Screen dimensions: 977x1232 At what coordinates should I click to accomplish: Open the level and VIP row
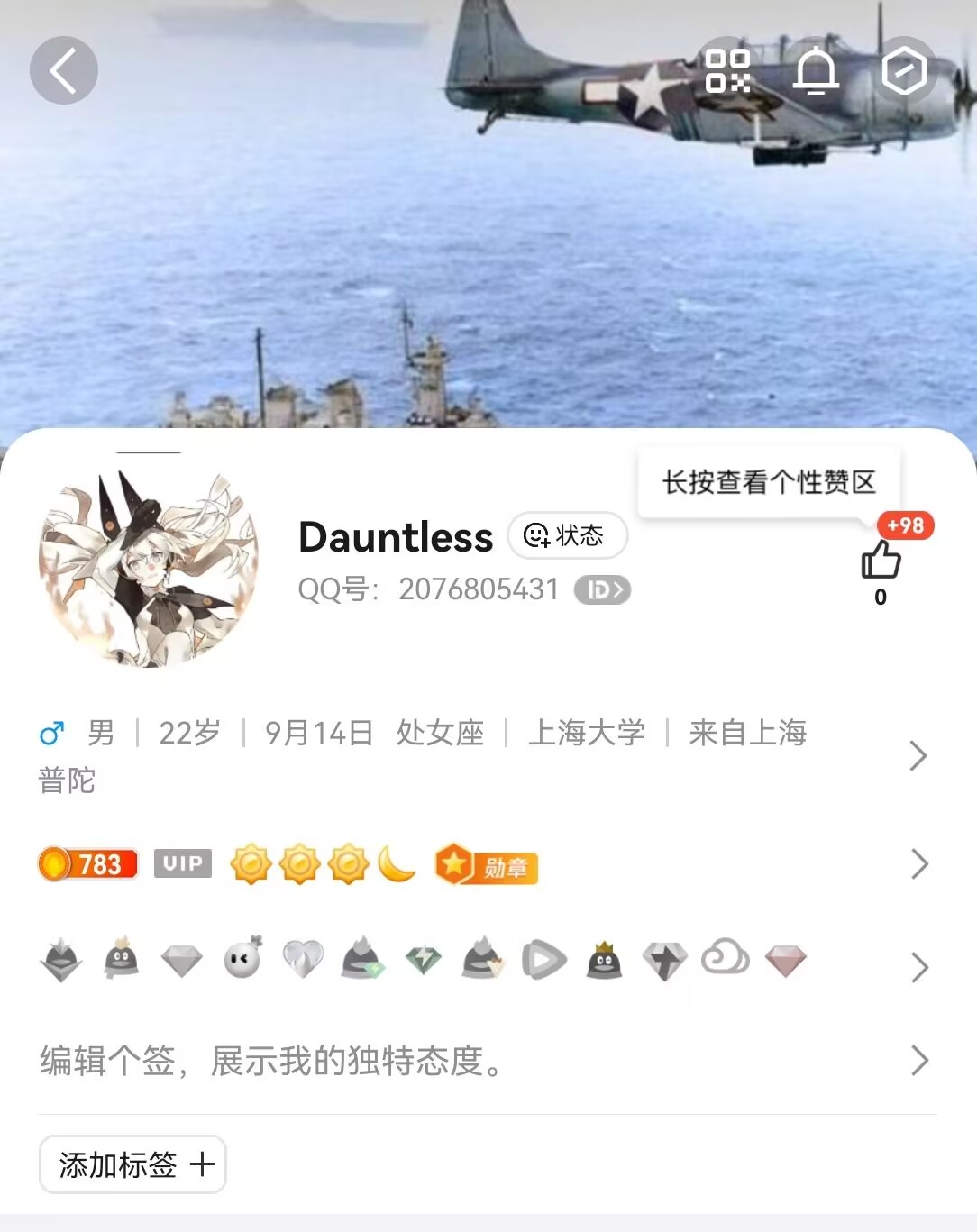[x=918, y=864]
